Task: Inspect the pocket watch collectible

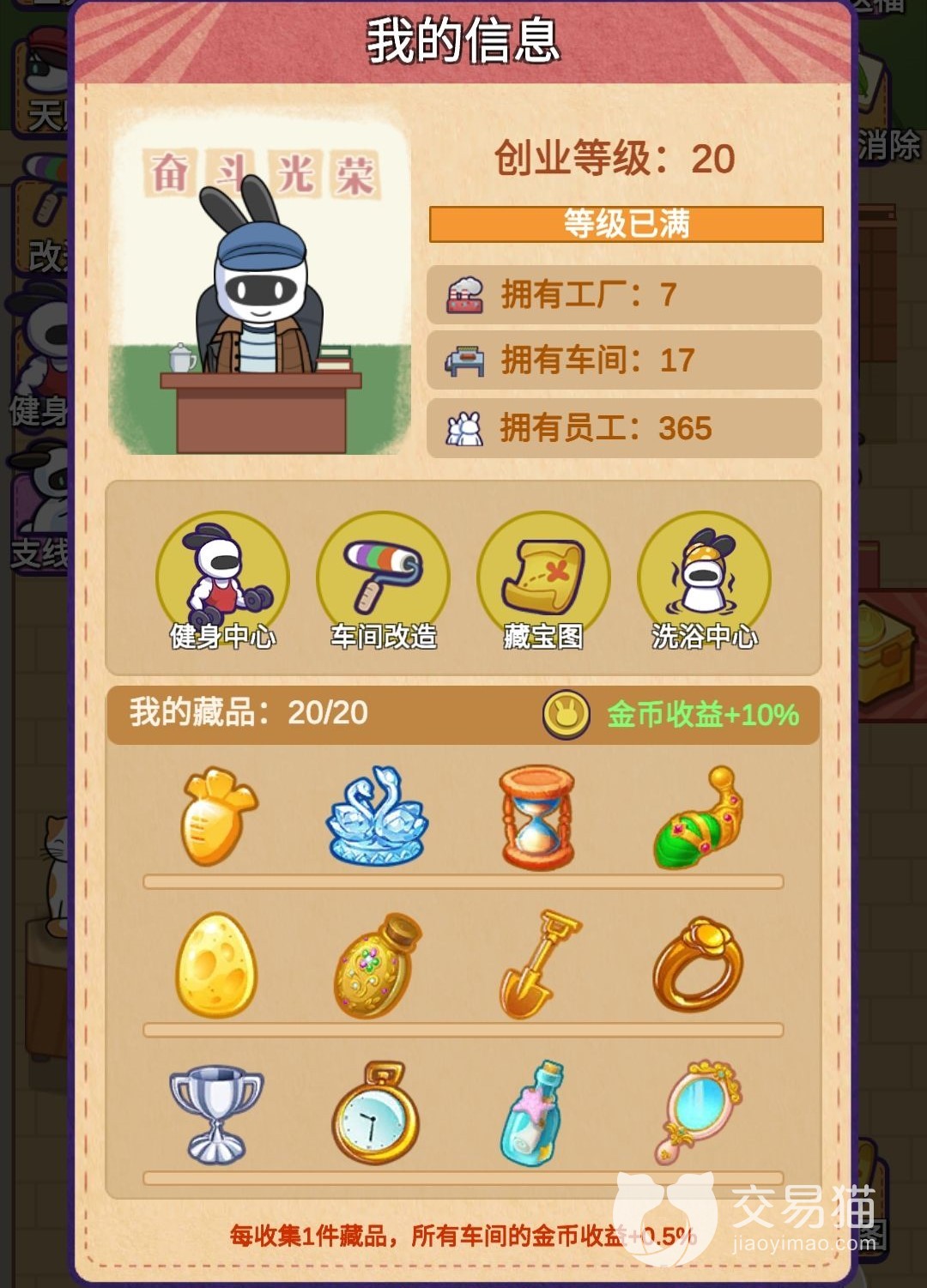Action: (x=376, y=1114)
